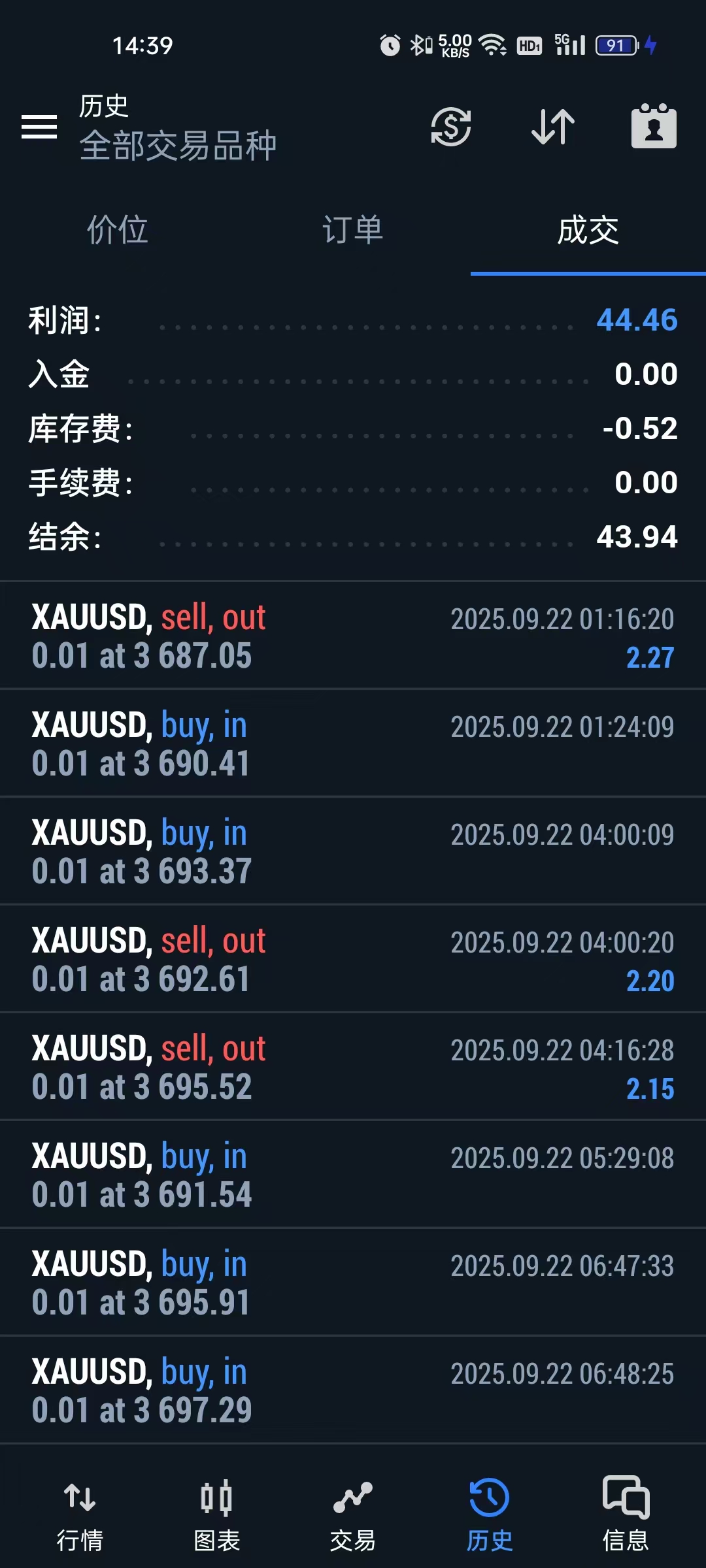
Task: View the sell deal at 3 695.52
Action: point(353,1067)
